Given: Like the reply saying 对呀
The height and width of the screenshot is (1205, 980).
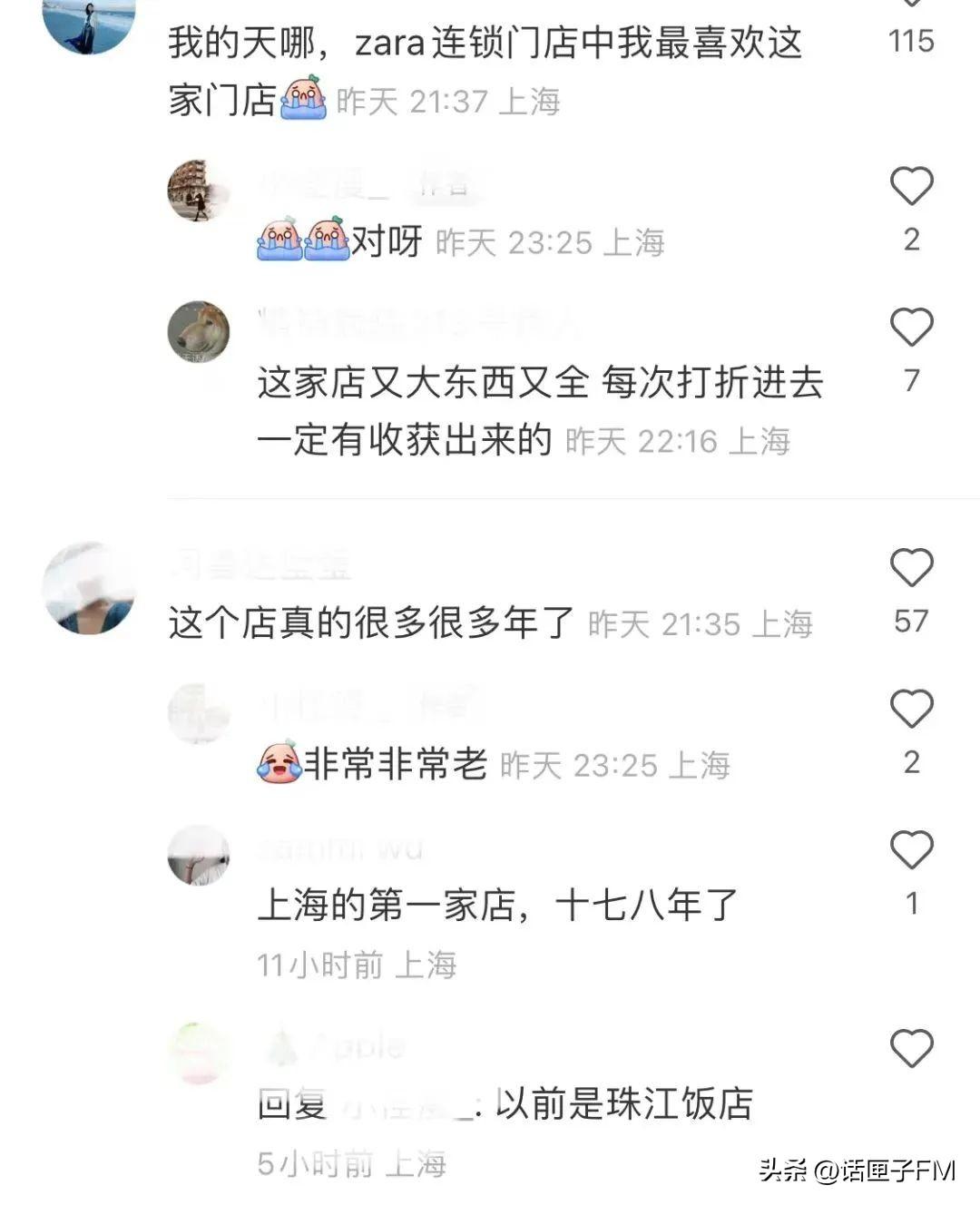Looking at the screenshot, I should click(x=911, y=187).
